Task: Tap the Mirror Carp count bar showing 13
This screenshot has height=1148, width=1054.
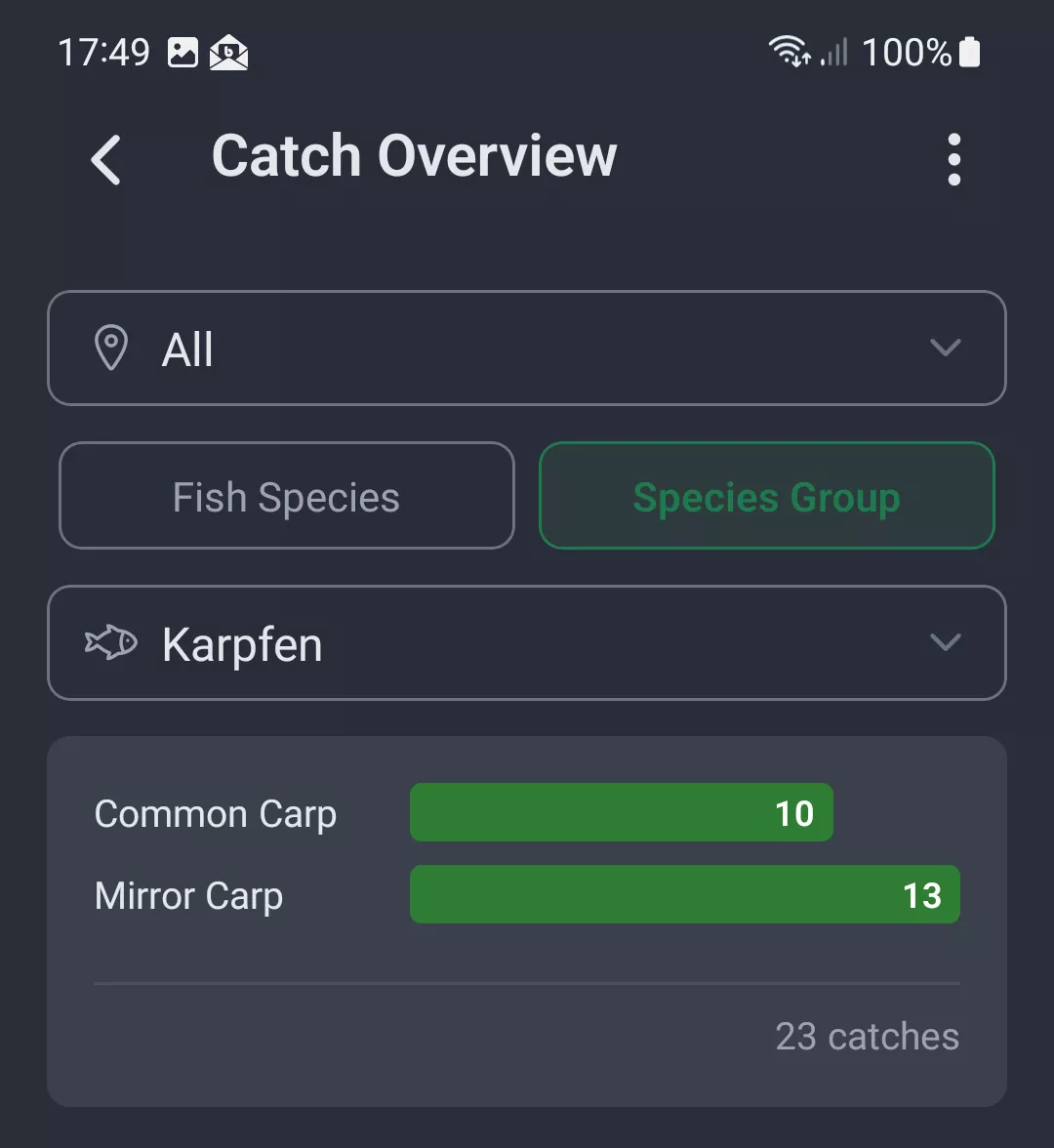Action: 684,894
